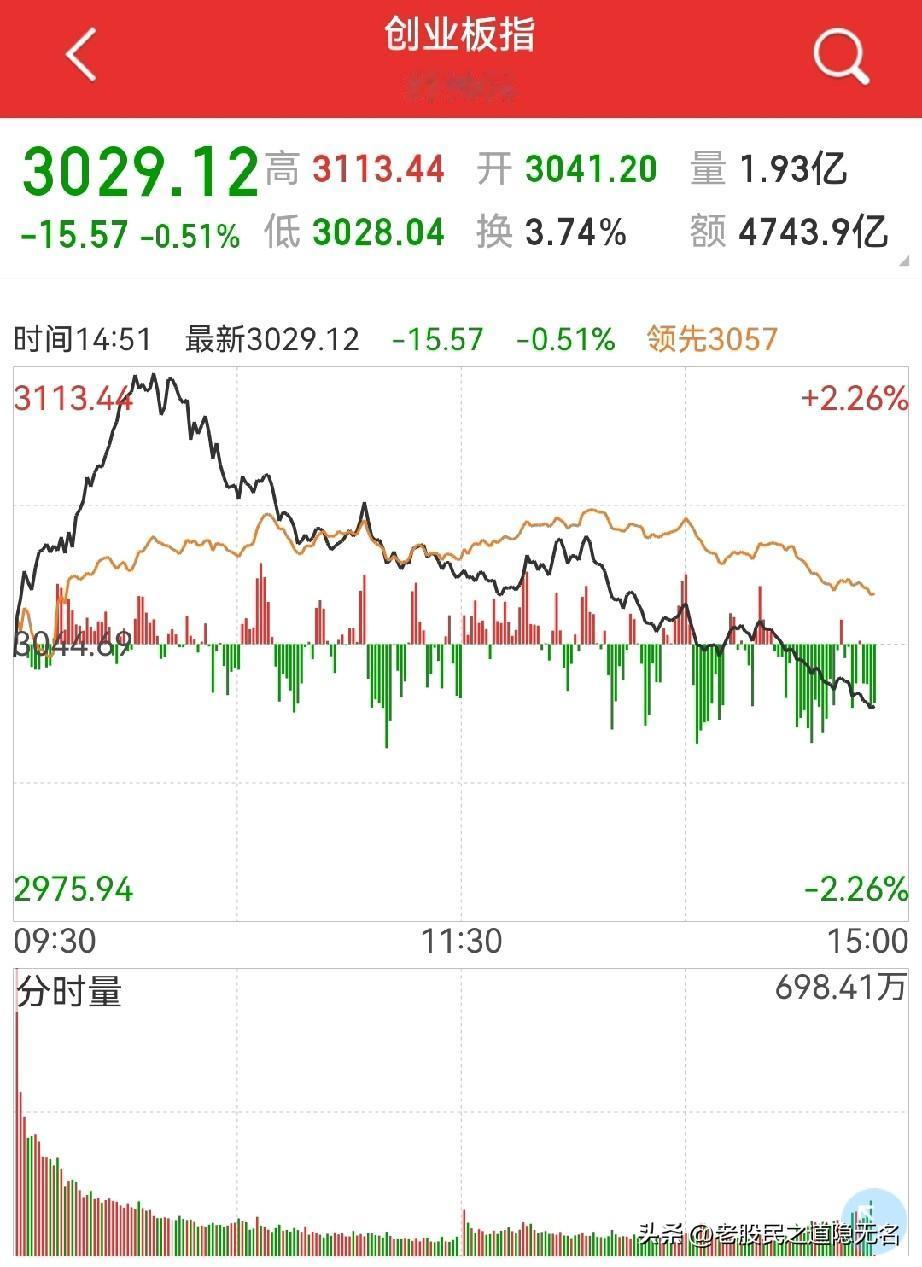Go back using the top-left arrow

[x=82, y=55]
